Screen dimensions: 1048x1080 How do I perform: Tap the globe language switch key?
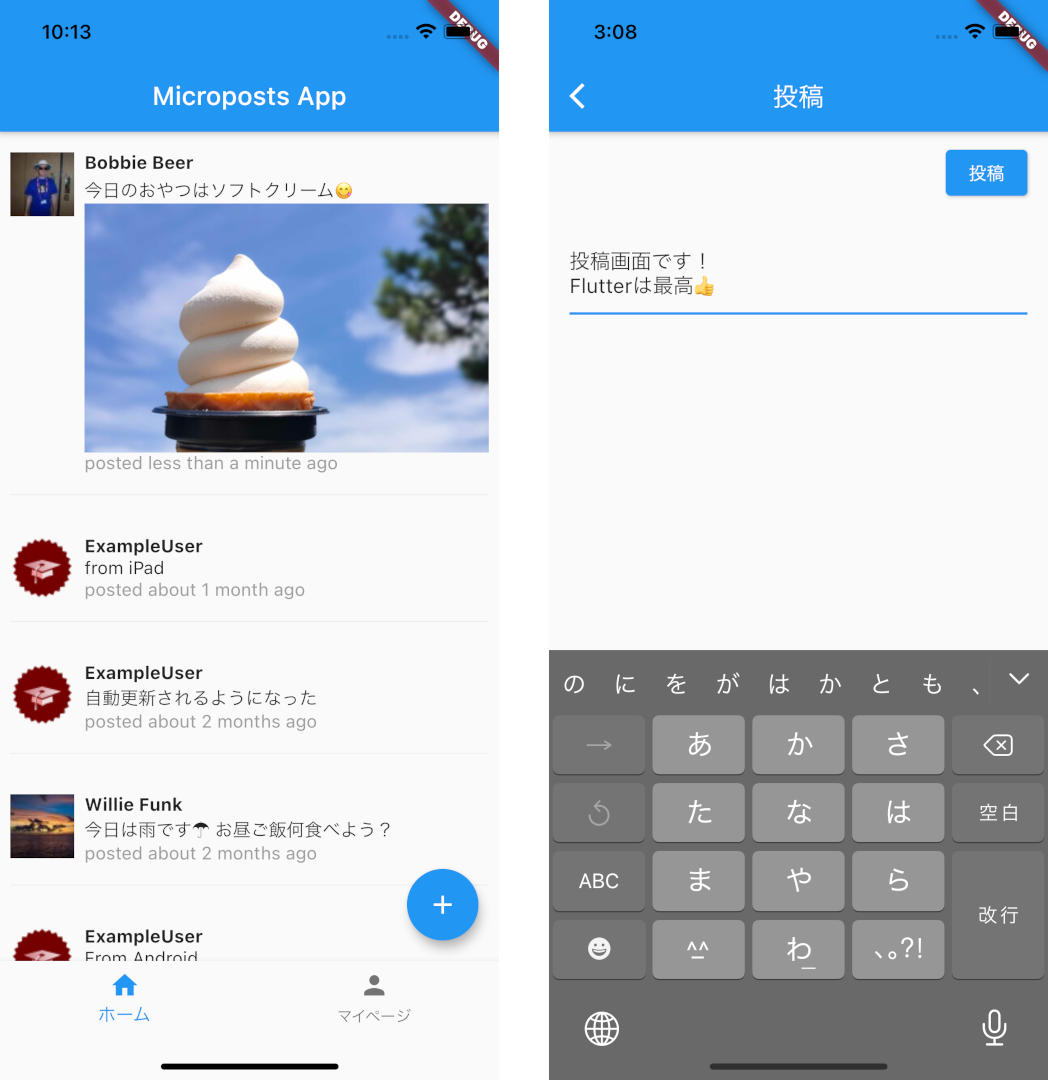click(601, 1028)
